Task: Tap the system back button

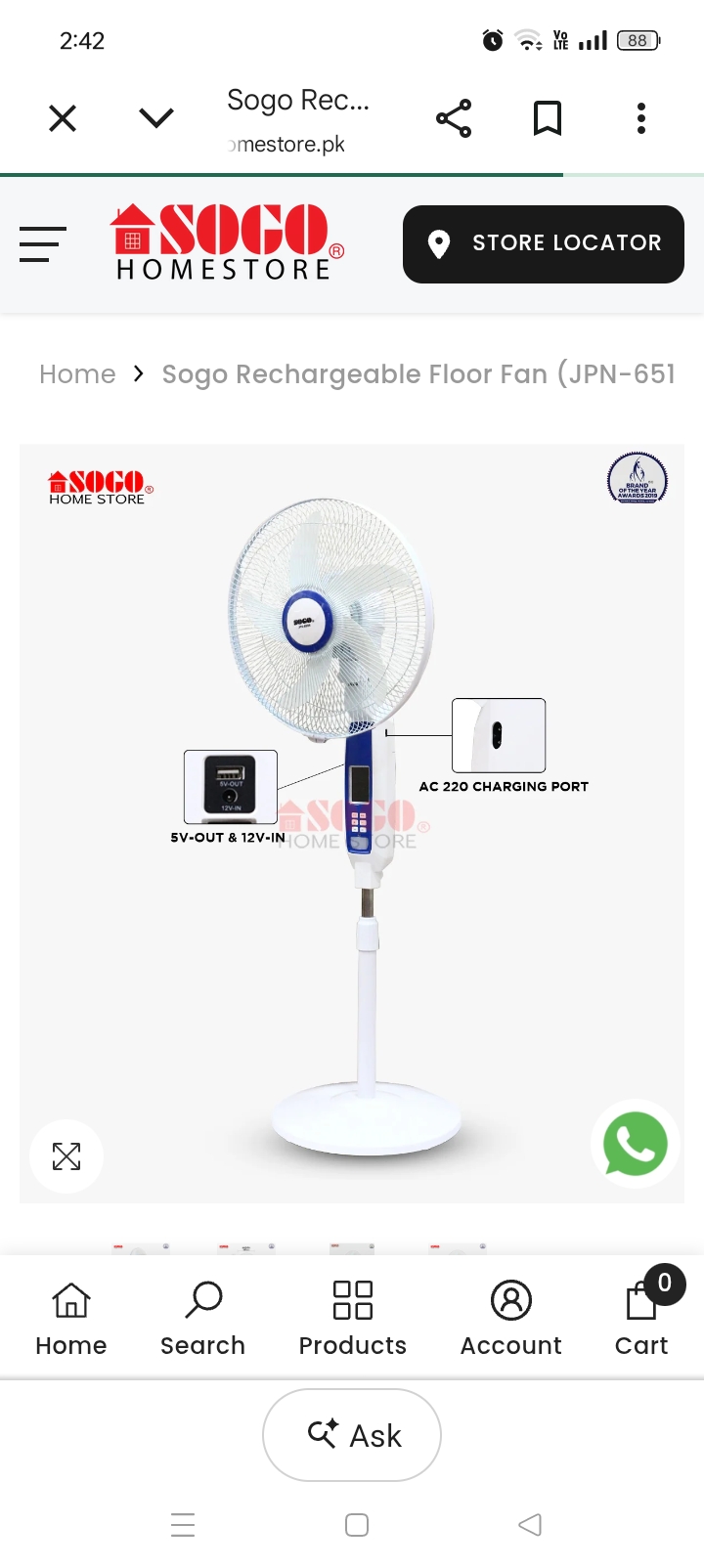Action: pos(530,1525)
